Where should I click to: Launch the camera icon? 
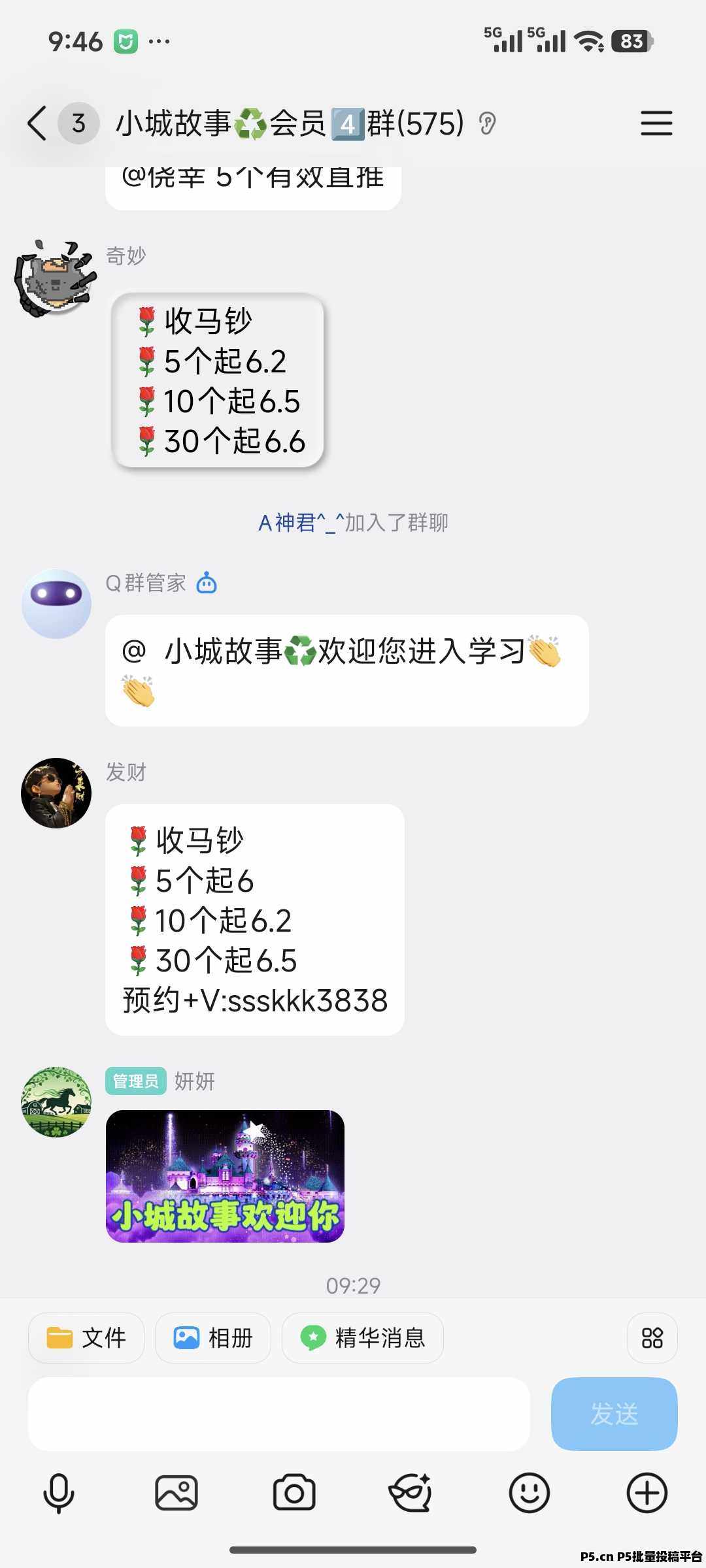[294, 1493]
